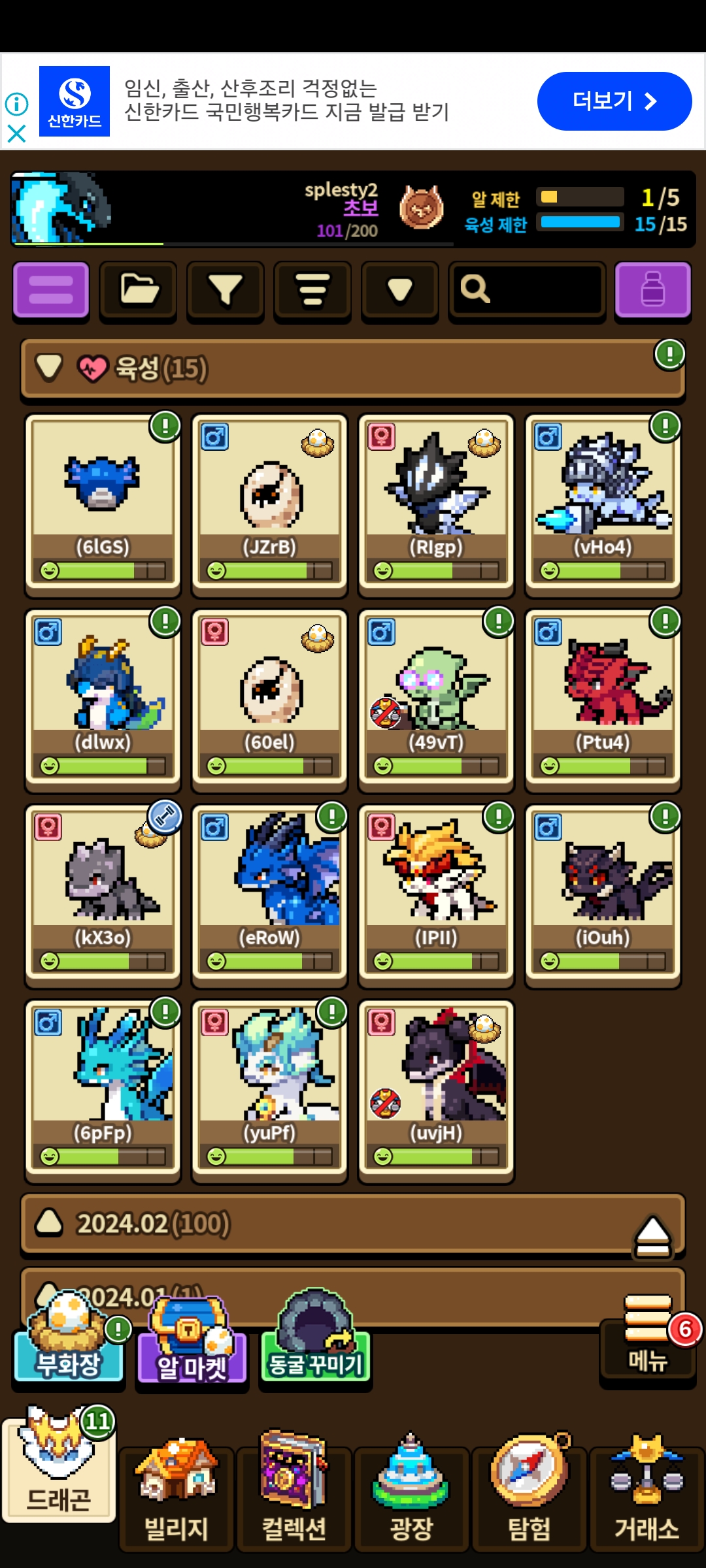This screenshot has height=1568, width=706.
Task: Tap the search field with the magnifier
Action: coord(527,290)
